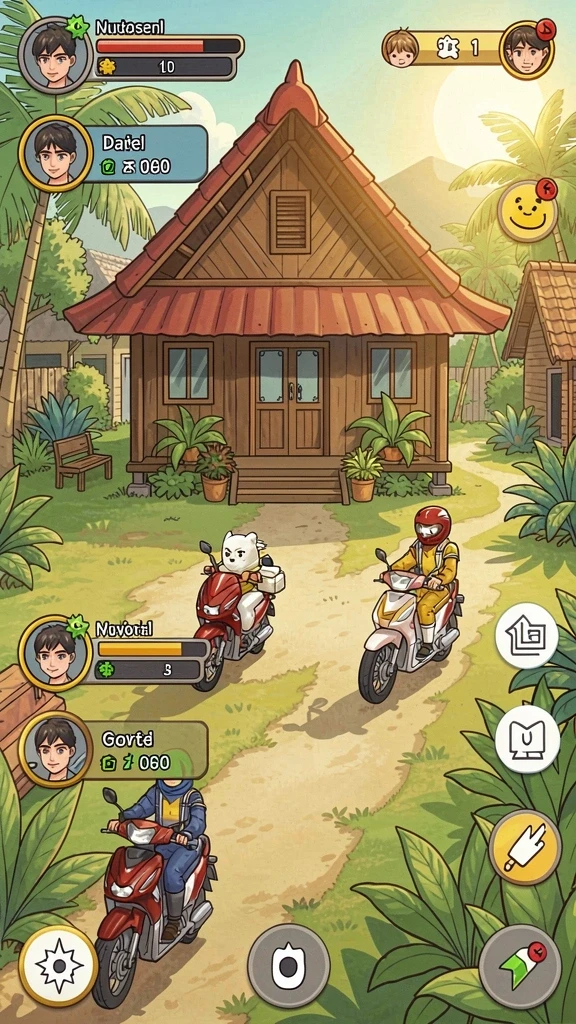Open the profile avatar with red badge

(527, 50)
